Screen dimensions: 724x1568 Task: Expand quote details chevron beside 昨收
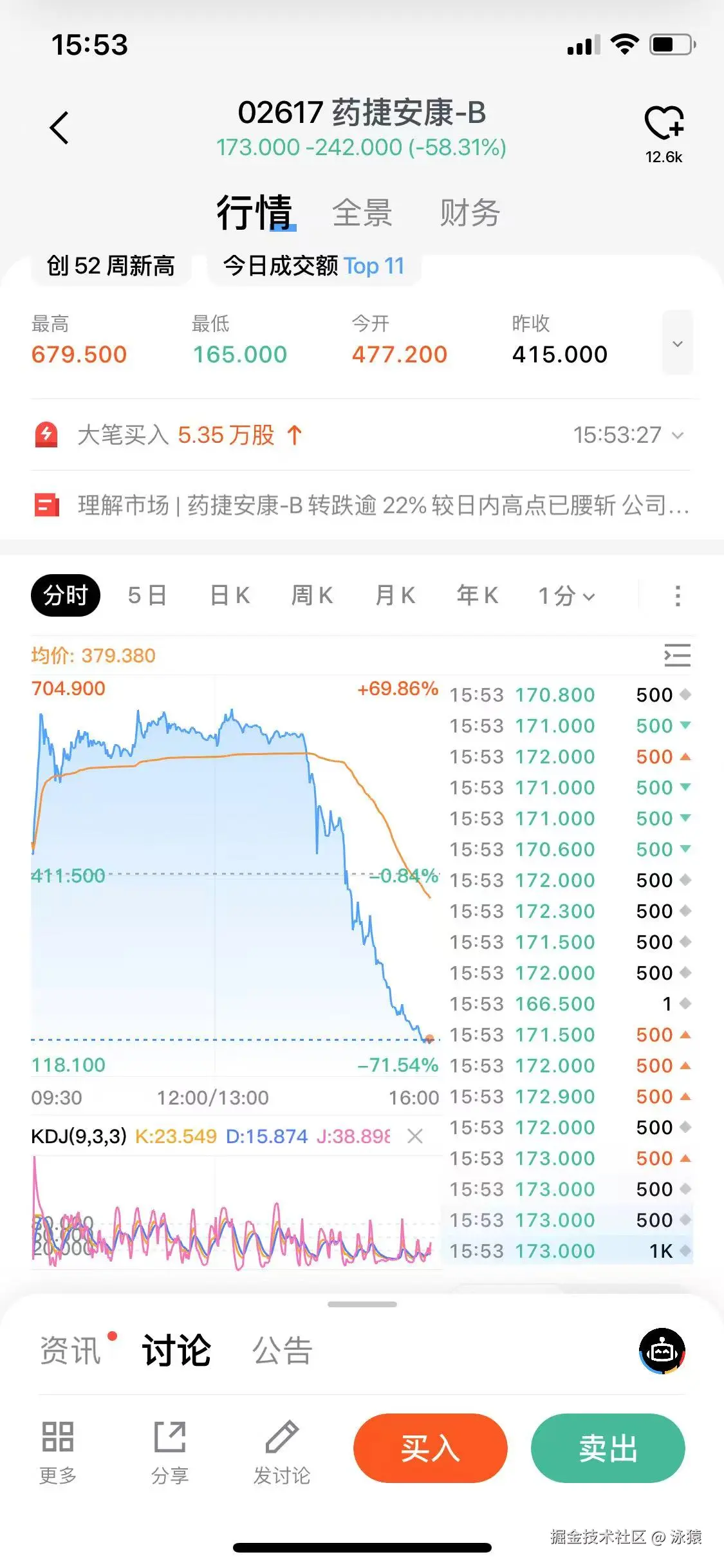coord(677,344)
